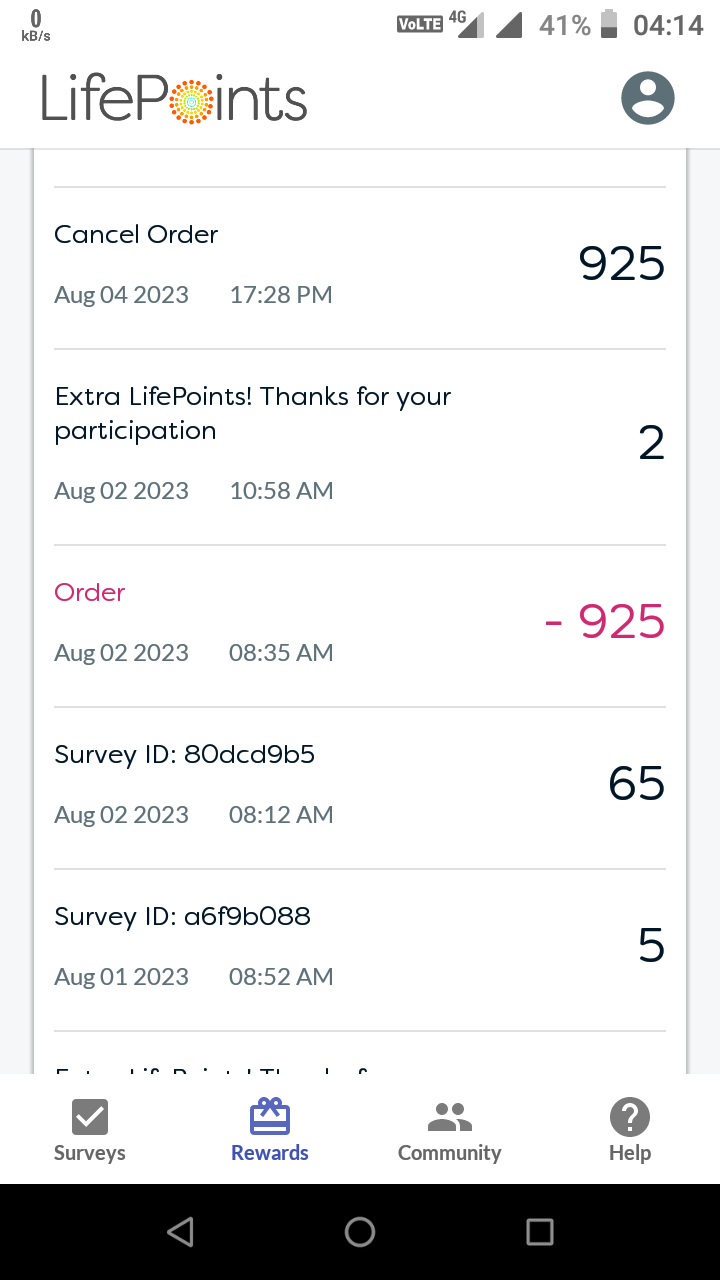
Task: Open the account profile icon
Action: click(647, 98)
